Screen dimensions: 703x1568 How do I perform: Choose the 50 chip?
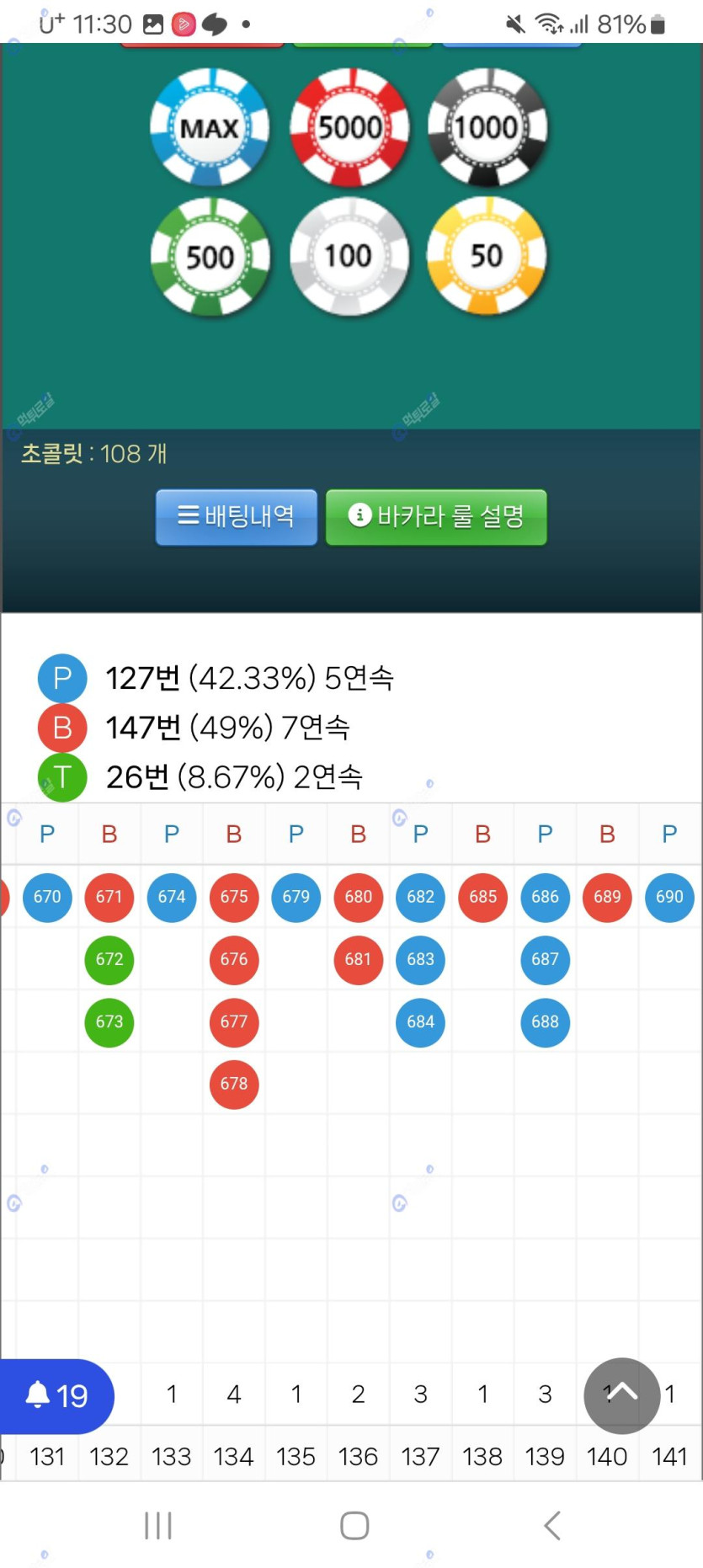(x=487, y=257)
